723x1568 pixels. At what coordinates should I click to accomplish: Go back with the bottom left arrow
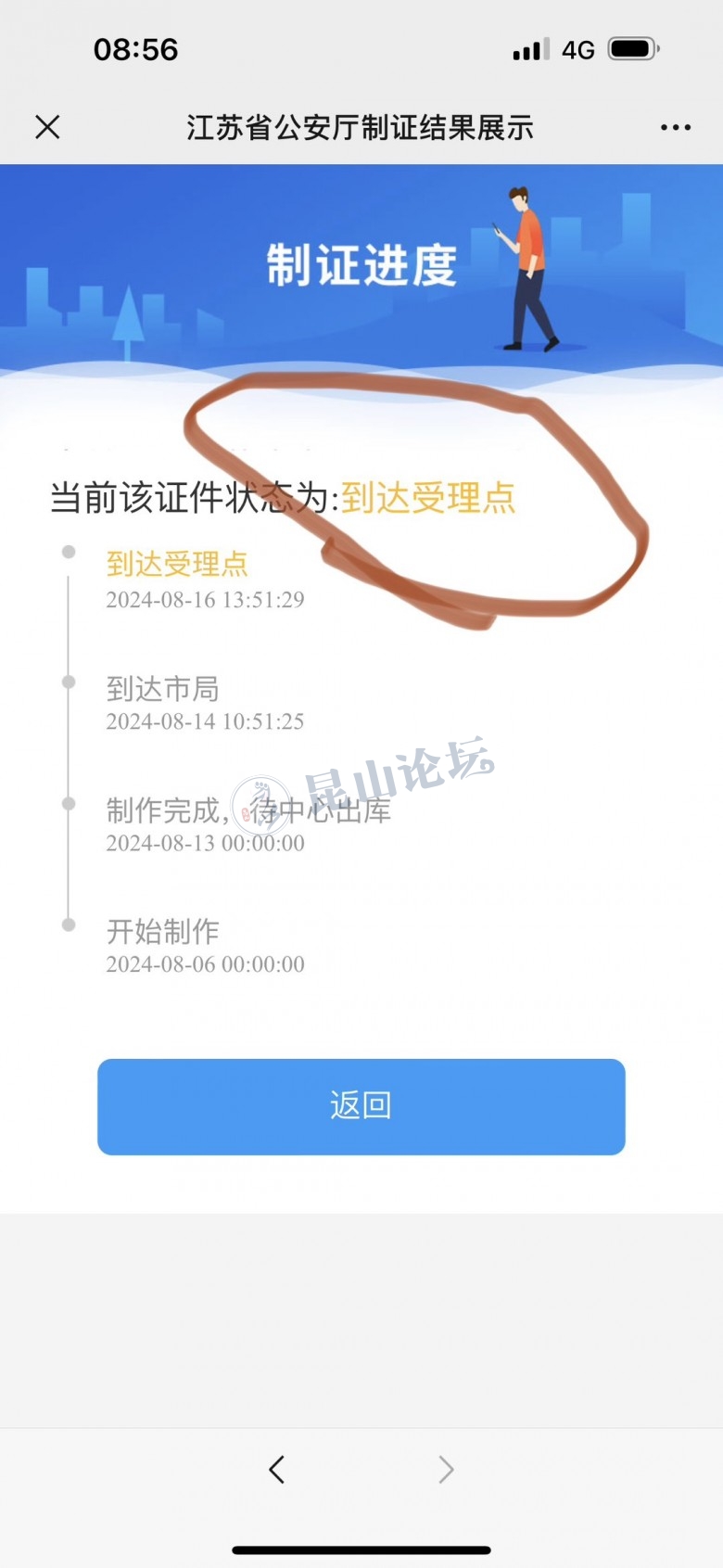[x=276, y=1469]
